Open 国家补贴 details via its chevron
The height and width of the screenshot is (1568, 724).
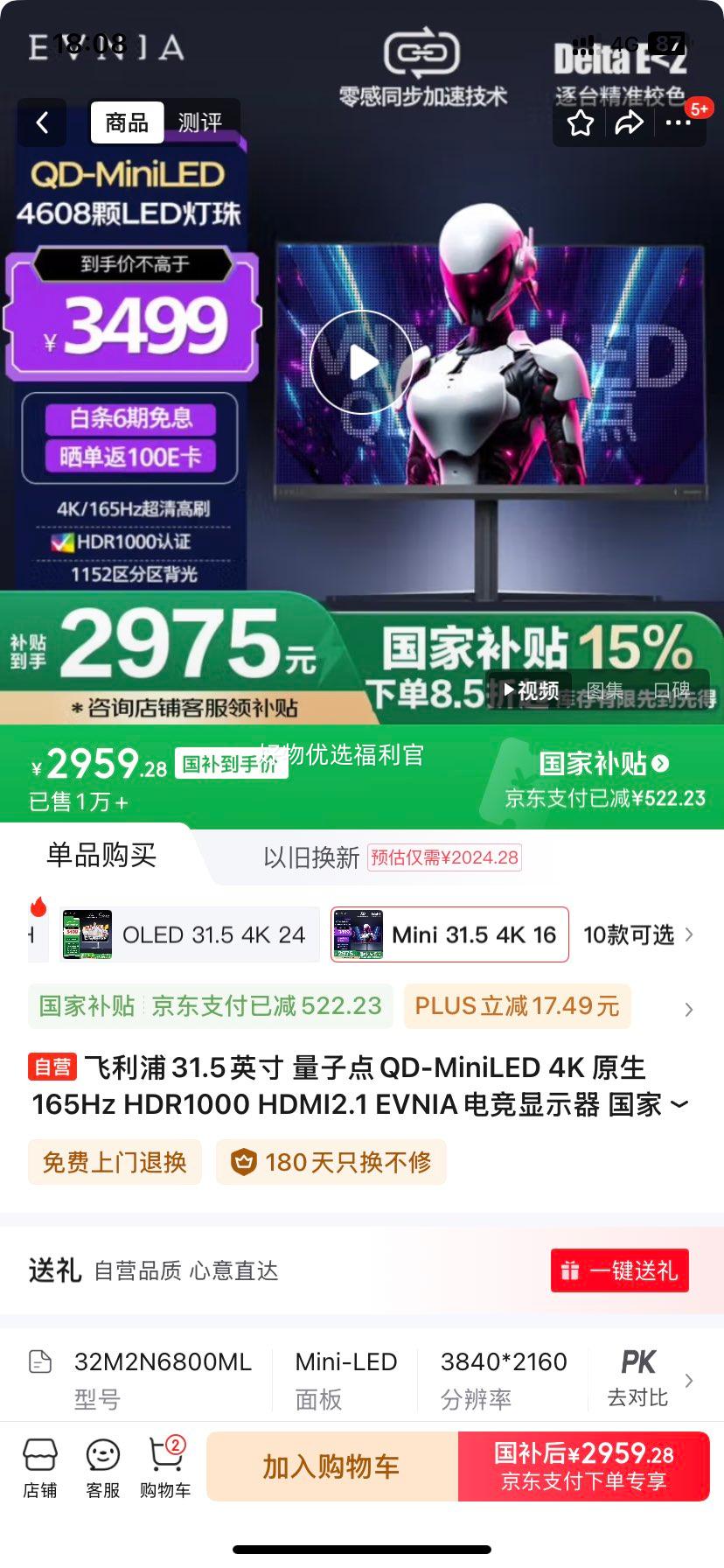coord(662,764)
